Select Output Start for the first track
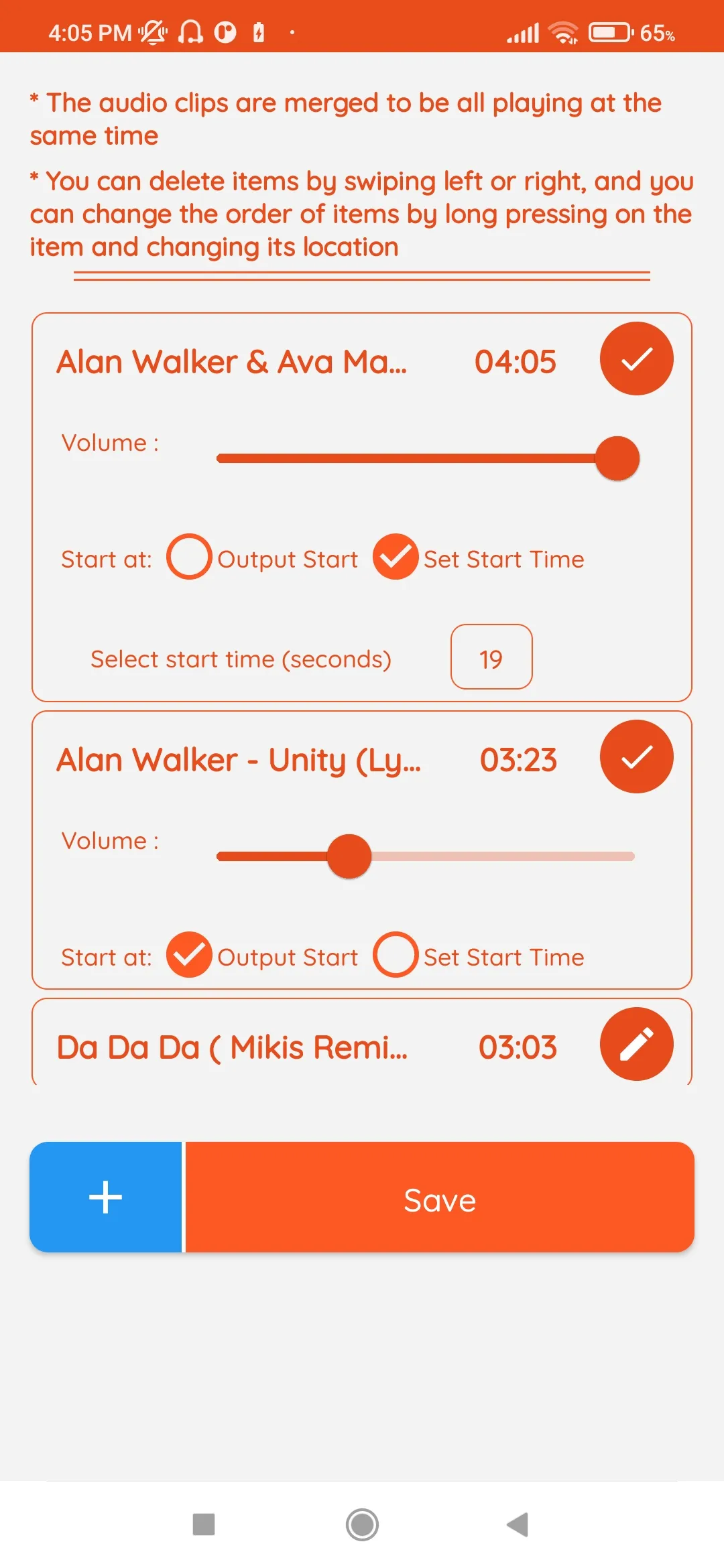Image resolution: width=724 pixels, height=1568 pixels. tap(188, 557)
